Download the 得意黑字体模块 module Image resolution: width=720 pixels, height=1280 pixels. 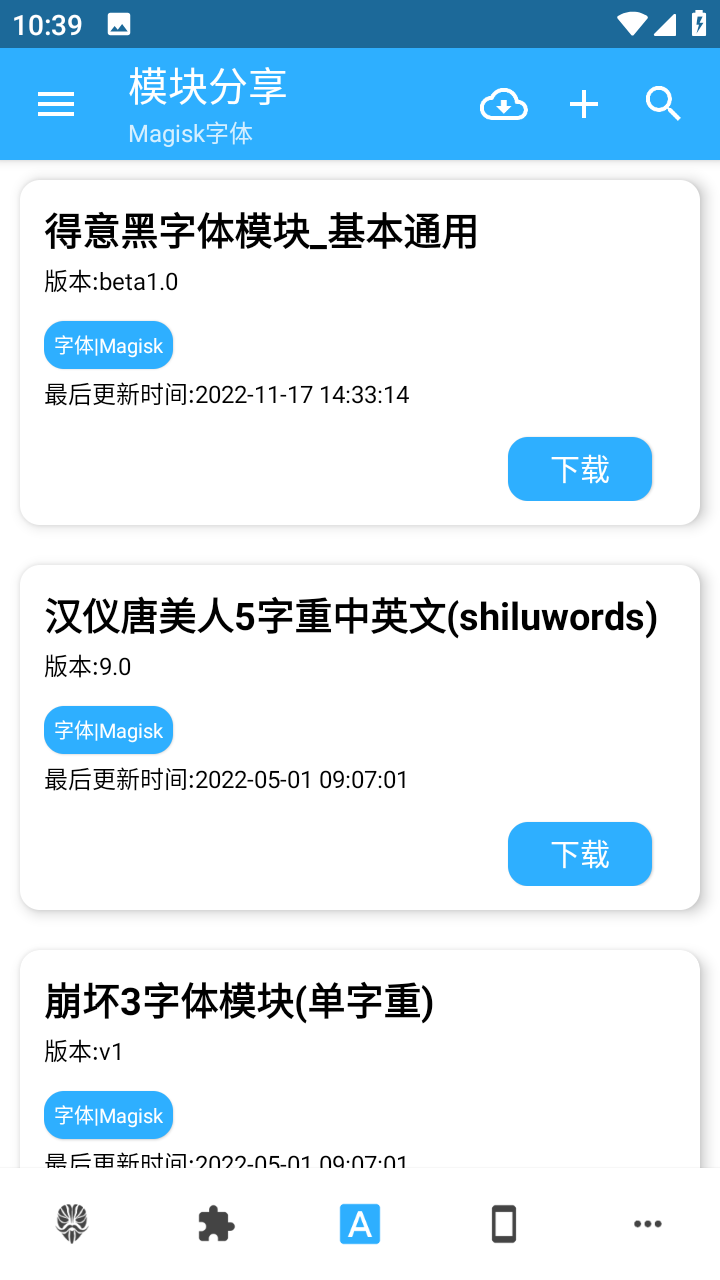[x=580, y=469]
